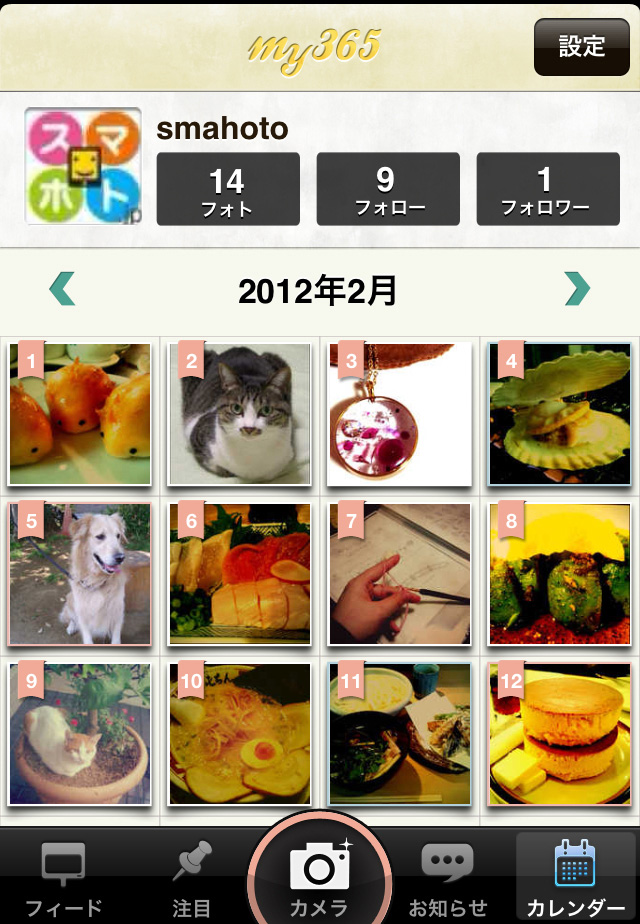The image size is (640, 924).
Task: View the day 2 cat photo
Action: click(x=240, y=414)
